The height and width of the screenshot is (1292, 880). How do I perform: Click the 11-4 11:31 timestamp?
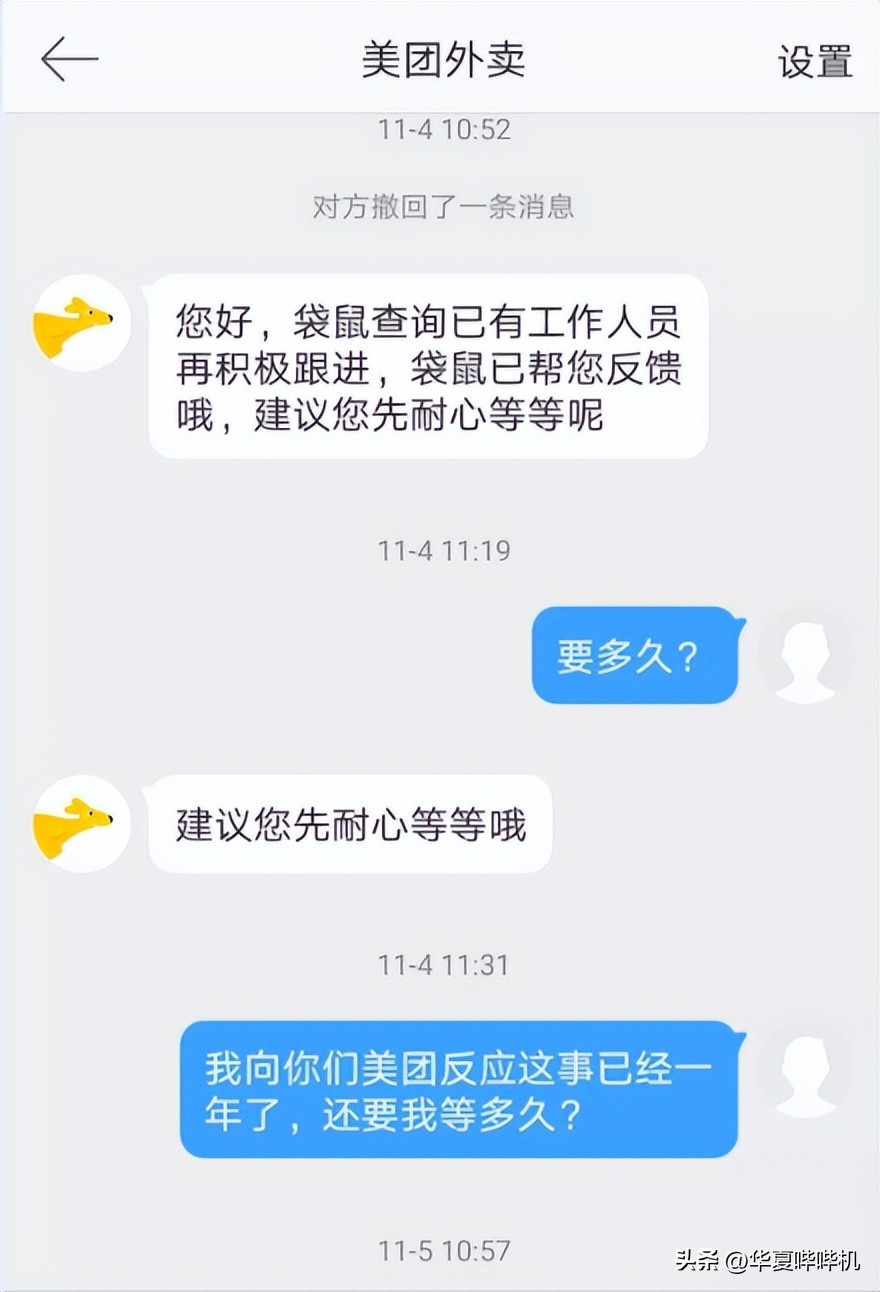click(443, 965)
